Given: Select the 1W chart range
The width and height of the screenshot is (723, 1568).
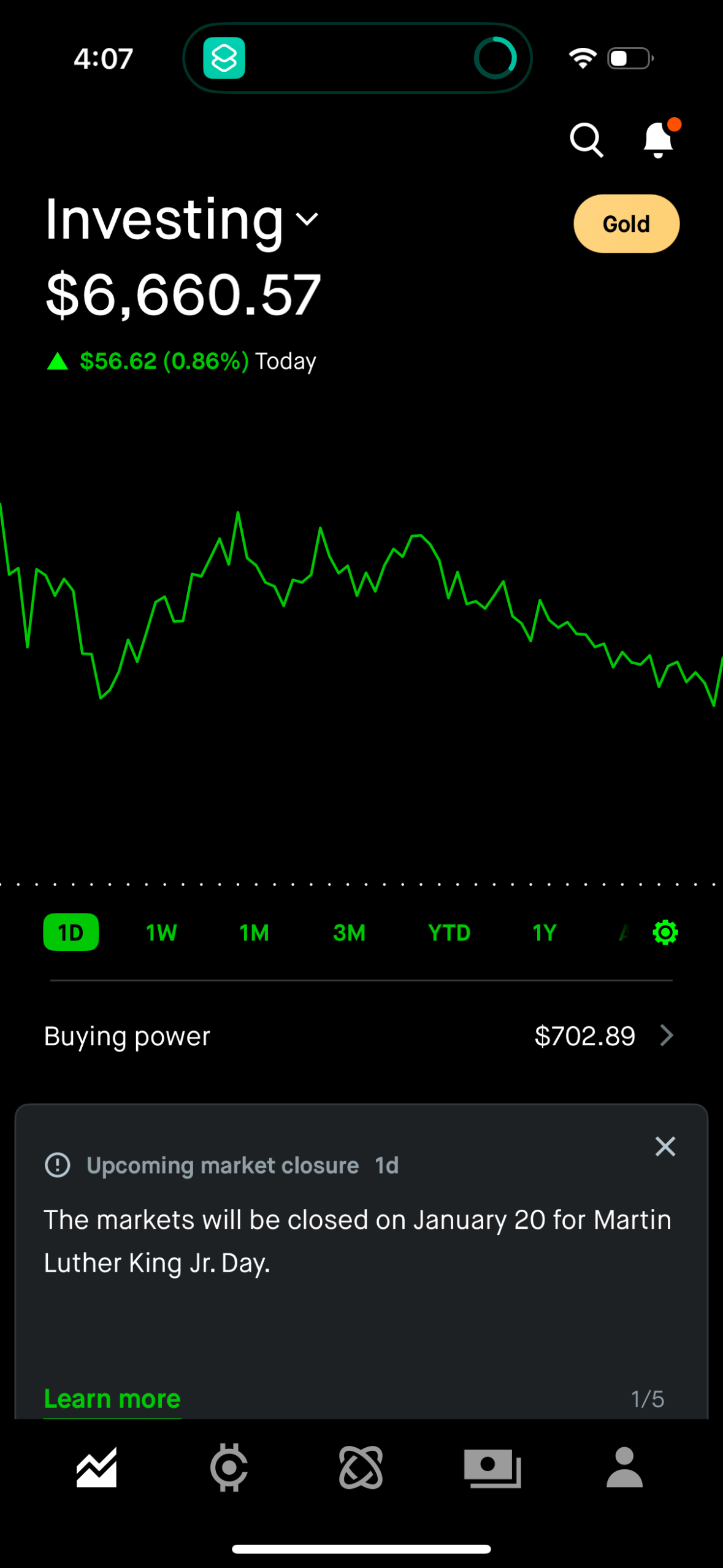Looking at the screenshot, I should 161,931.
